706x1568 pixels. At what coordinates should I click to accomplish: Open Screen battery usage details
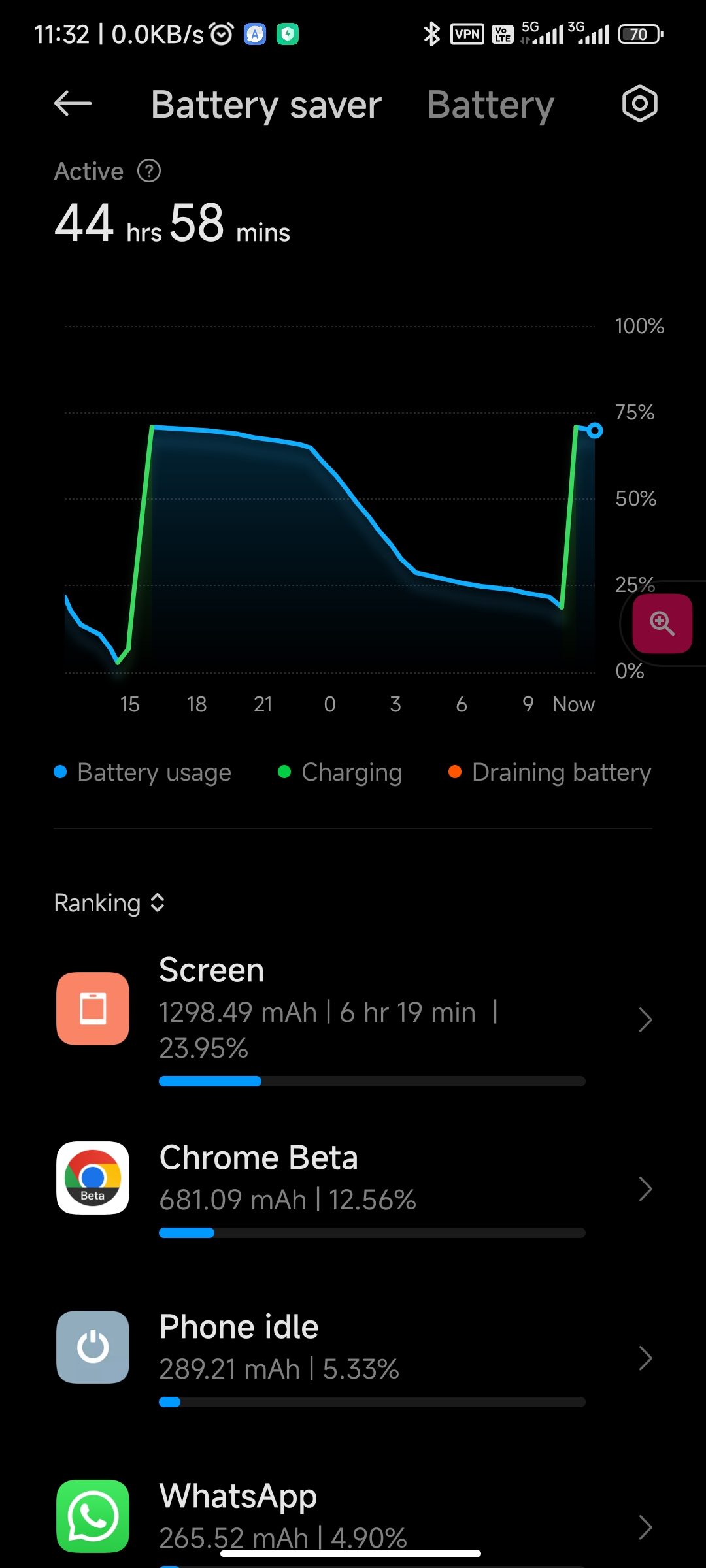353,1019
